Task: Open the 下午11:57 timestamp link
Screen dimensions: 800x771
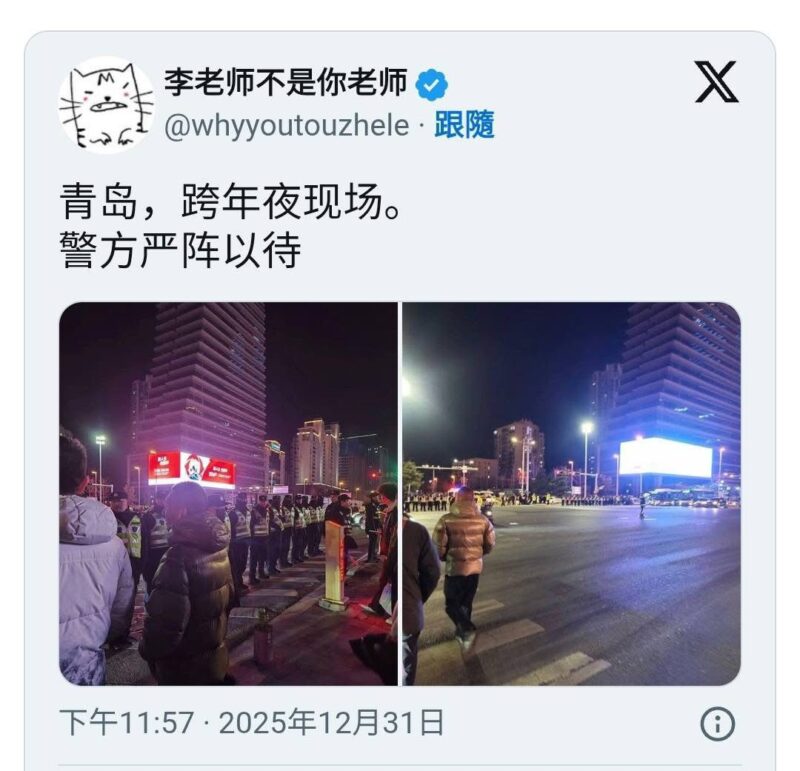Action: [251, 722]
